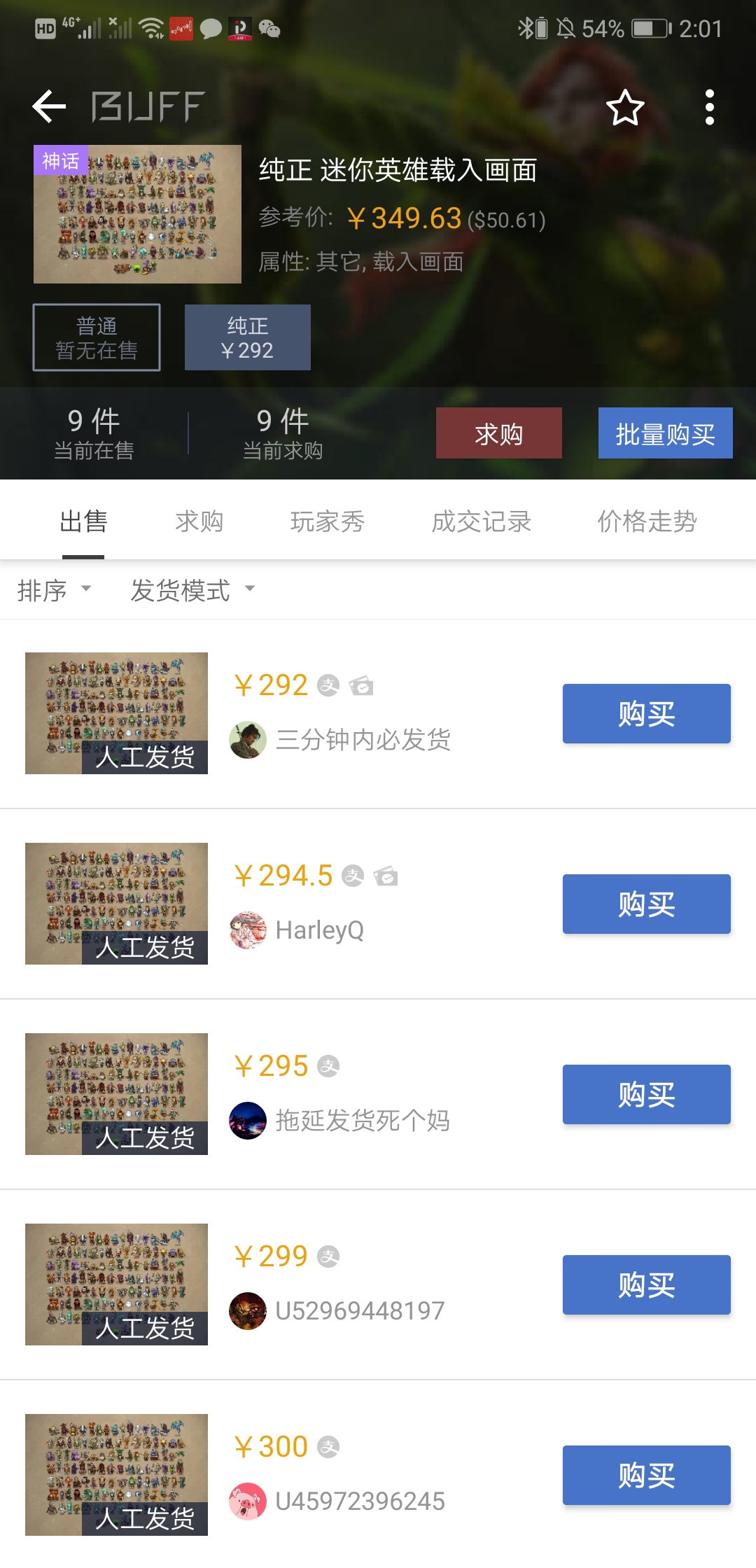The width and height of the screenshot is (756, 1568).
Task: Click the 批量购买 bulk buy button
Action: point(665,433)
